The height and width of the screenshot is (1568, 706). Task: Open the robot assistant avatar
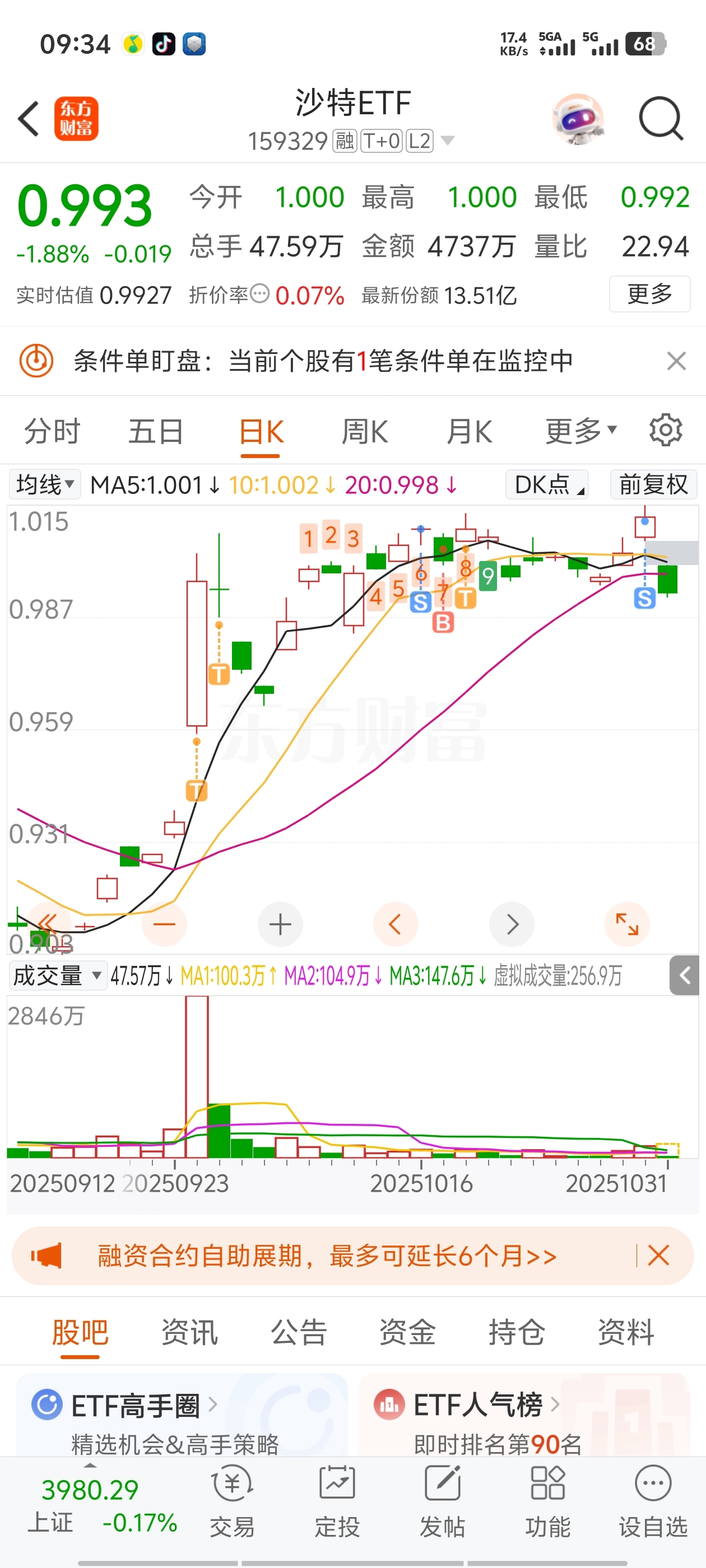[578, 119]
